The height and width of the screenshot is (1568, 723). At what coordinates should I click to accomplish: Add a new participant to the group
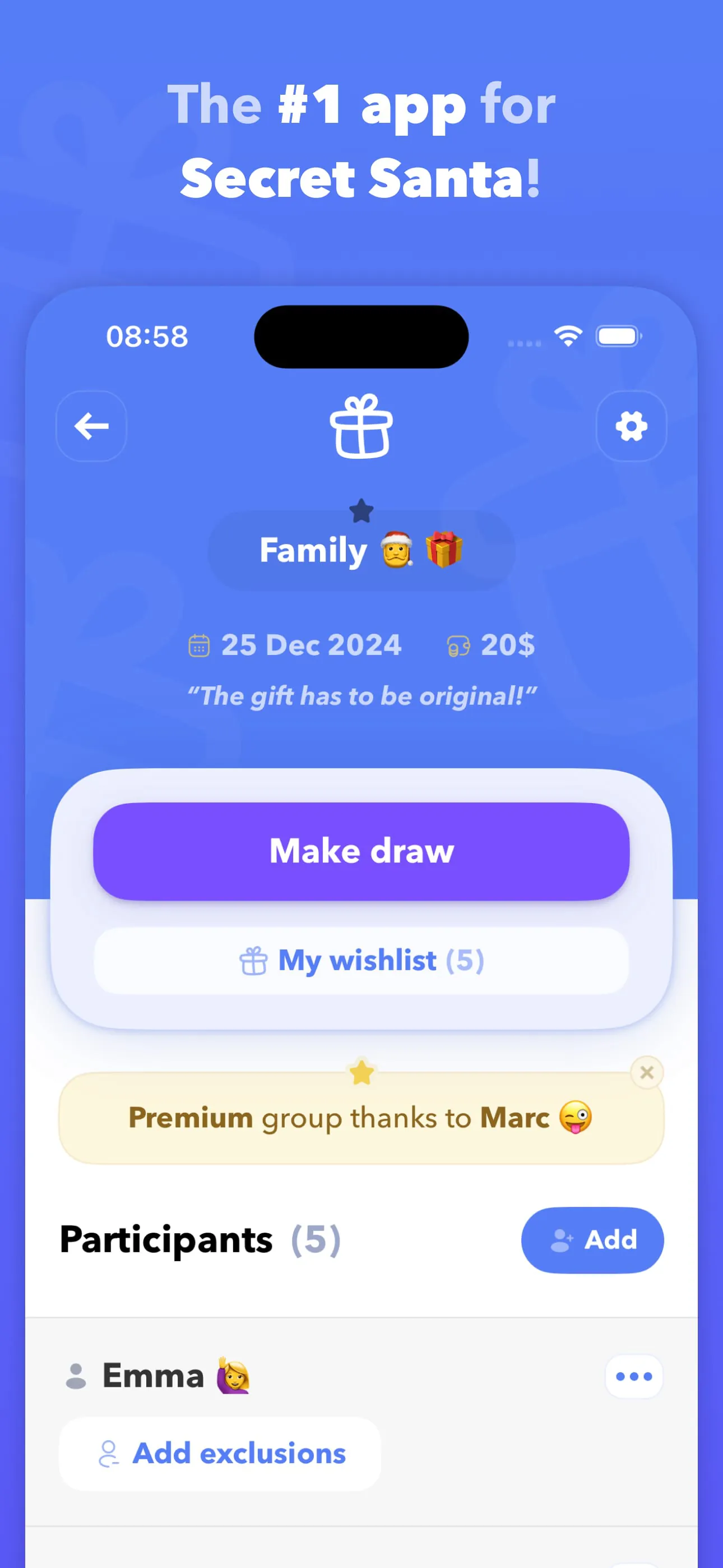pos(592,1240)
